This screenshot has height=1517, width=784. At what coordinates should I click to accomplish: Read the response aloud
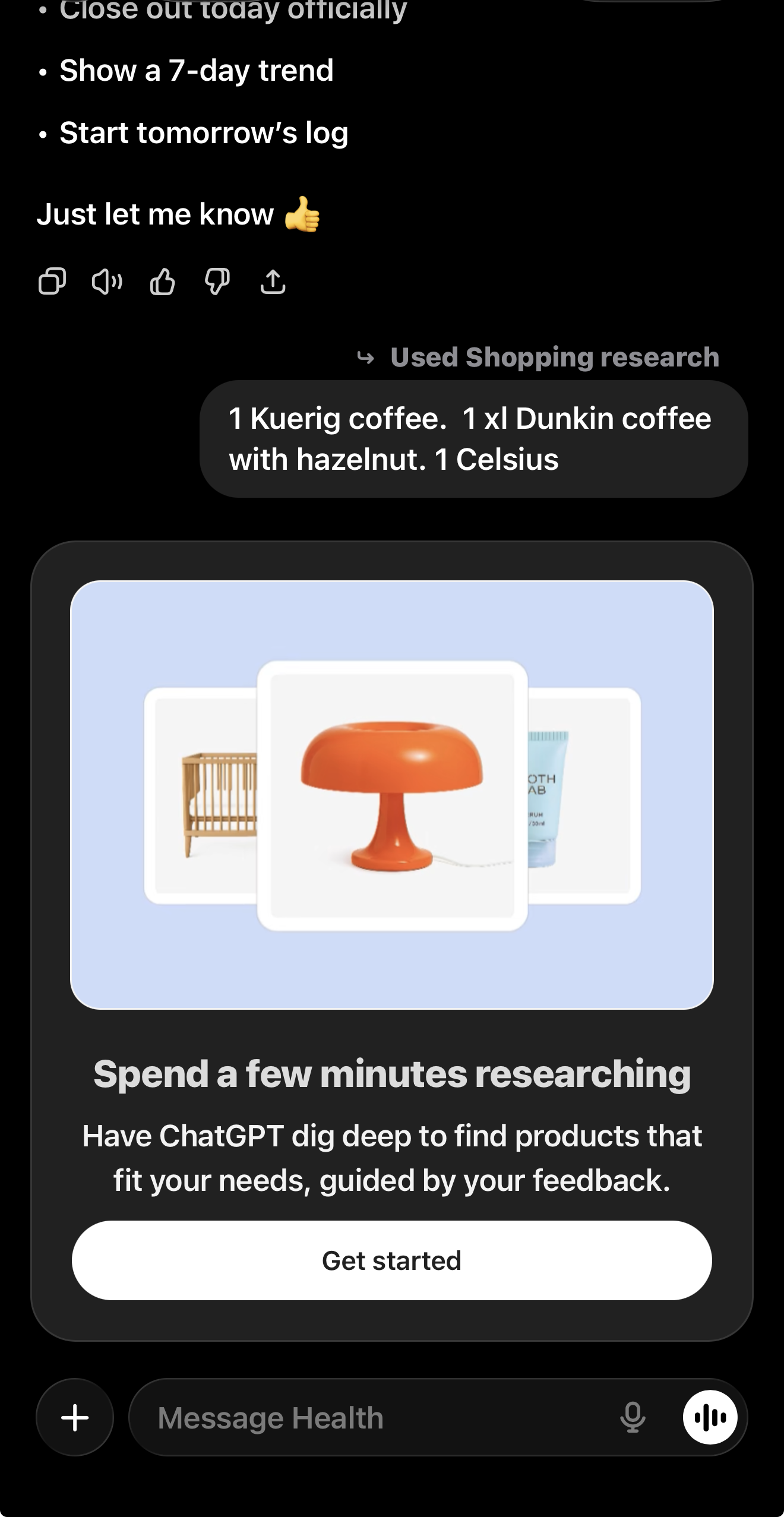click(107, 282)
